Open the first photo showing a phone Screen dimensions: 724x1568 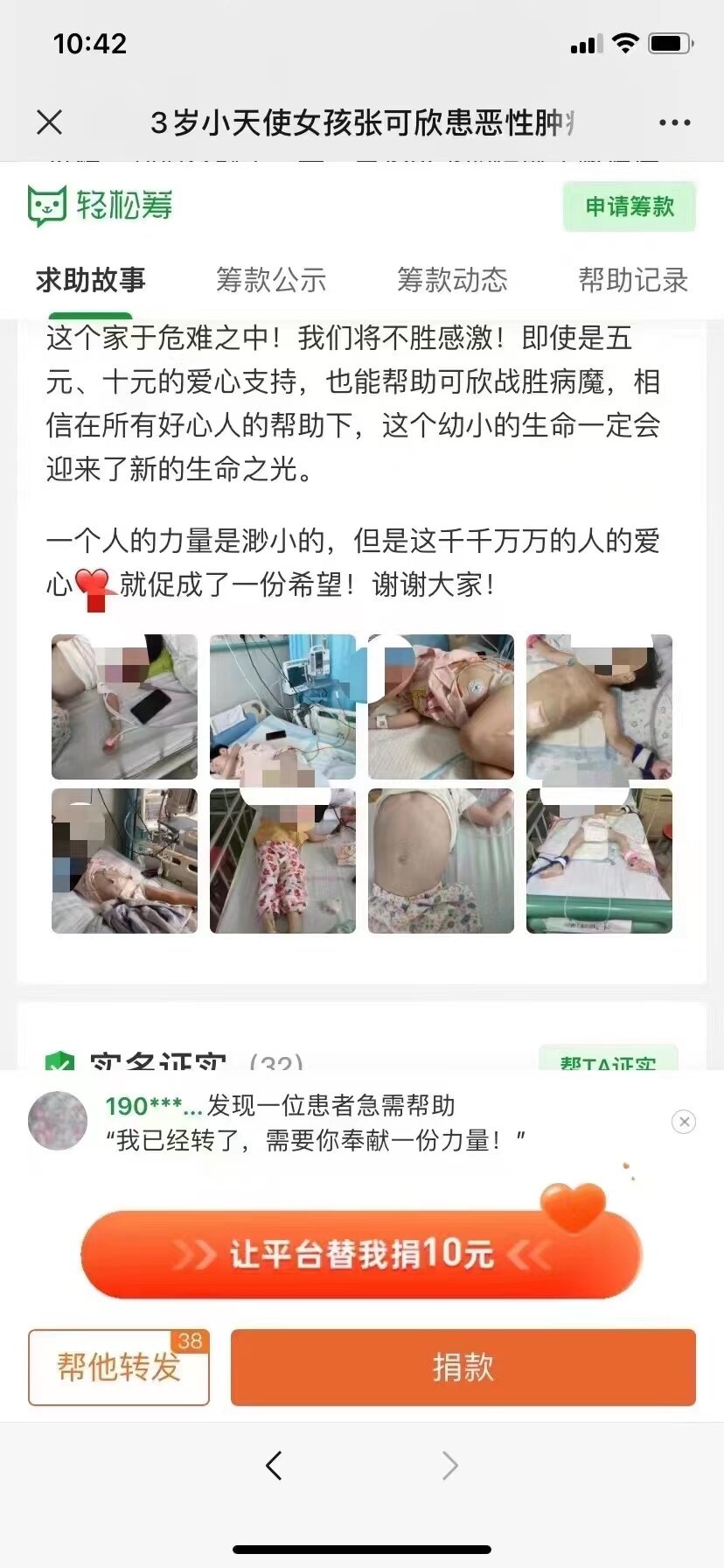(124, 707)
